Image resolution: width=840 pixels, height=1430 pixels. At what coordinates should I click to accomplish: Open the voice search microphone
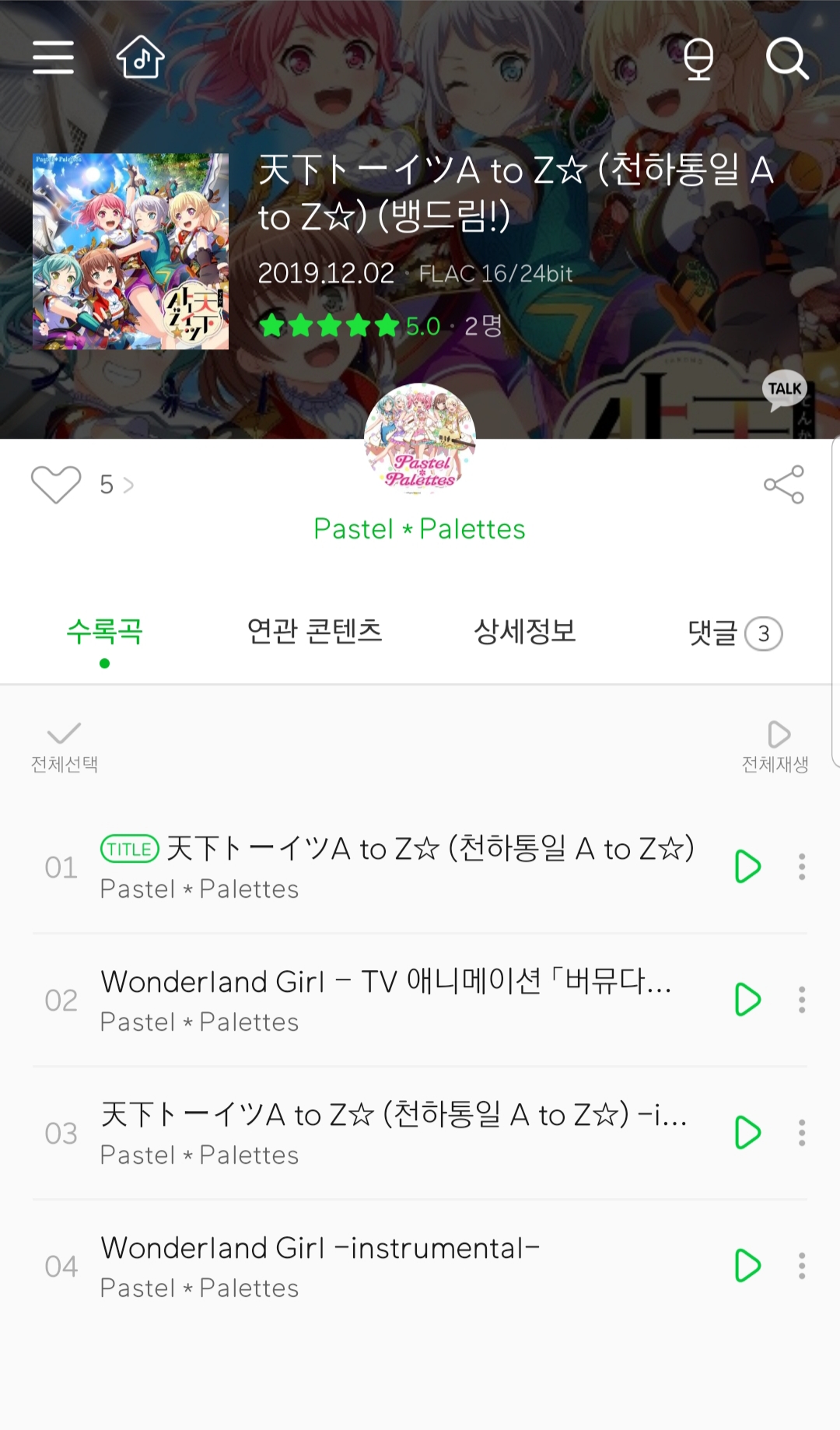[x=698, y=59]
